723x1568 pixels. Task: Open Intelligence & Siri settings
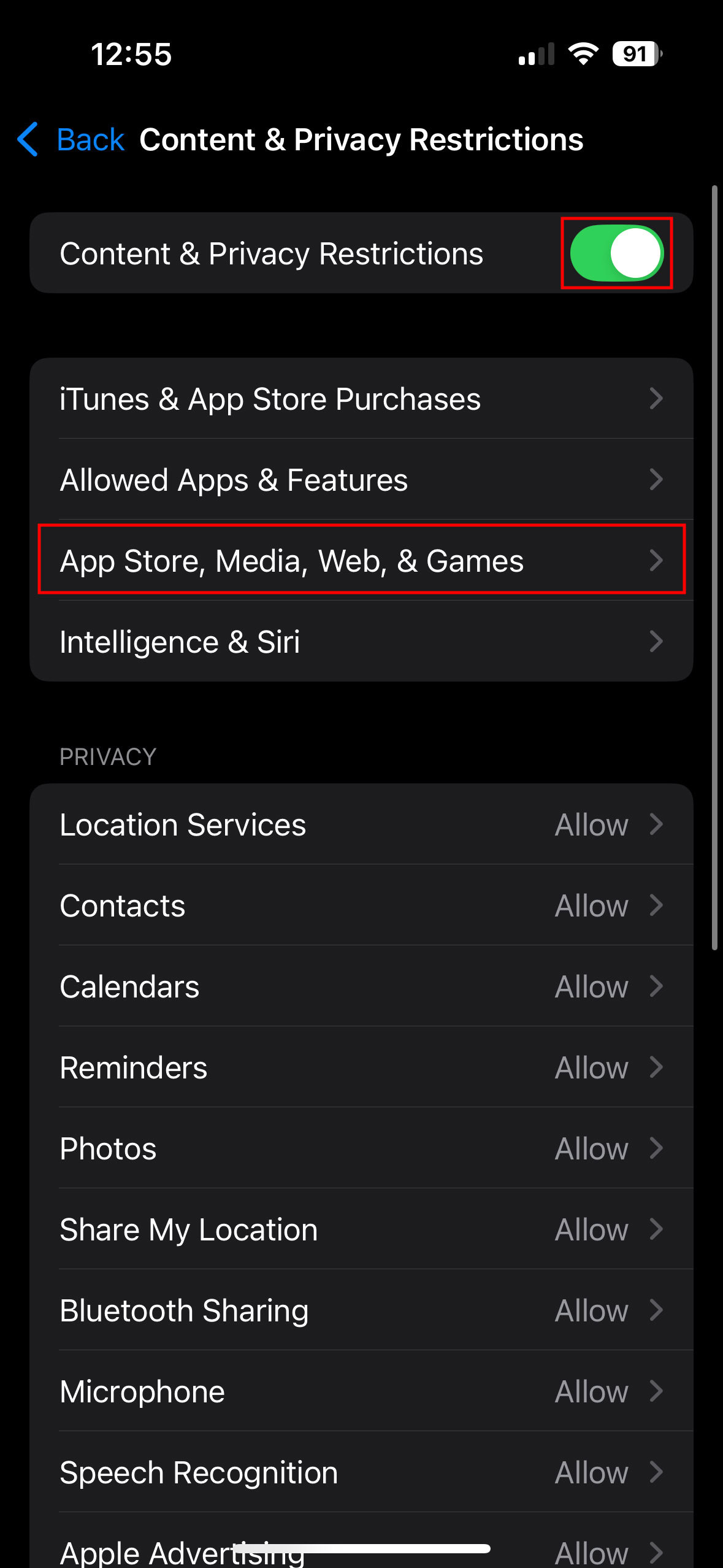(361, 641)
